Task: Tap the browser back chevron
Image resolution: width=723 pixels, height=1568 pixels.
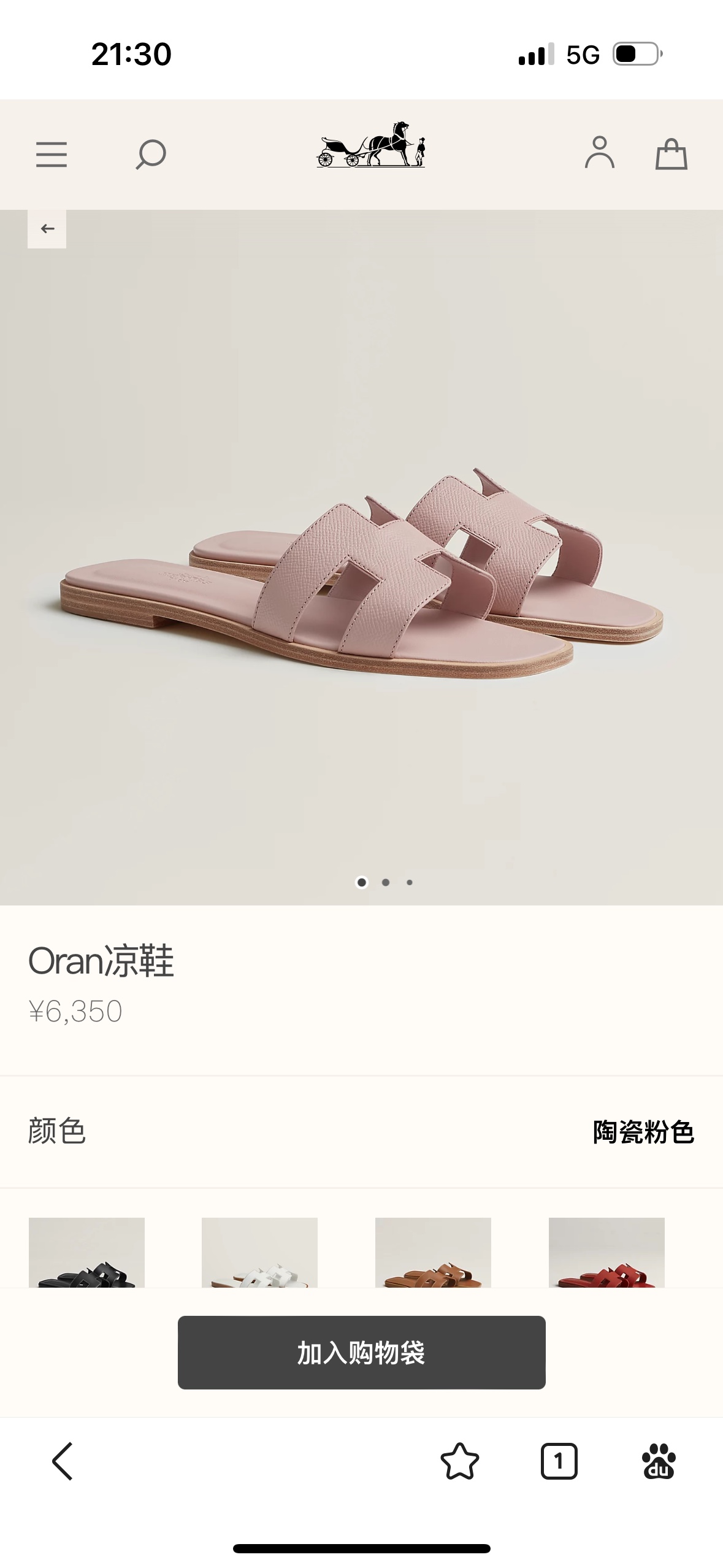Action: [x=63, y=1461]
